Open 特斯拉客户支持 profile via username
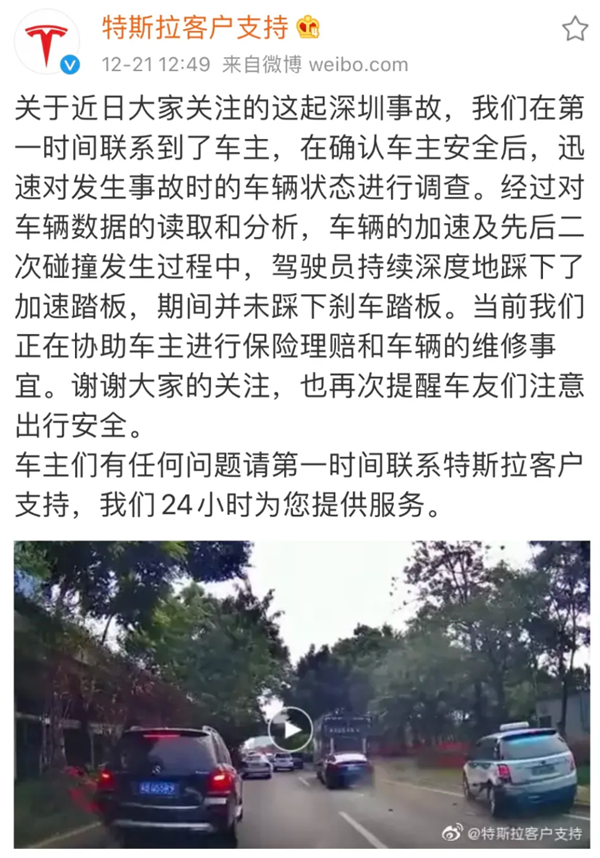 click(194, 27)
